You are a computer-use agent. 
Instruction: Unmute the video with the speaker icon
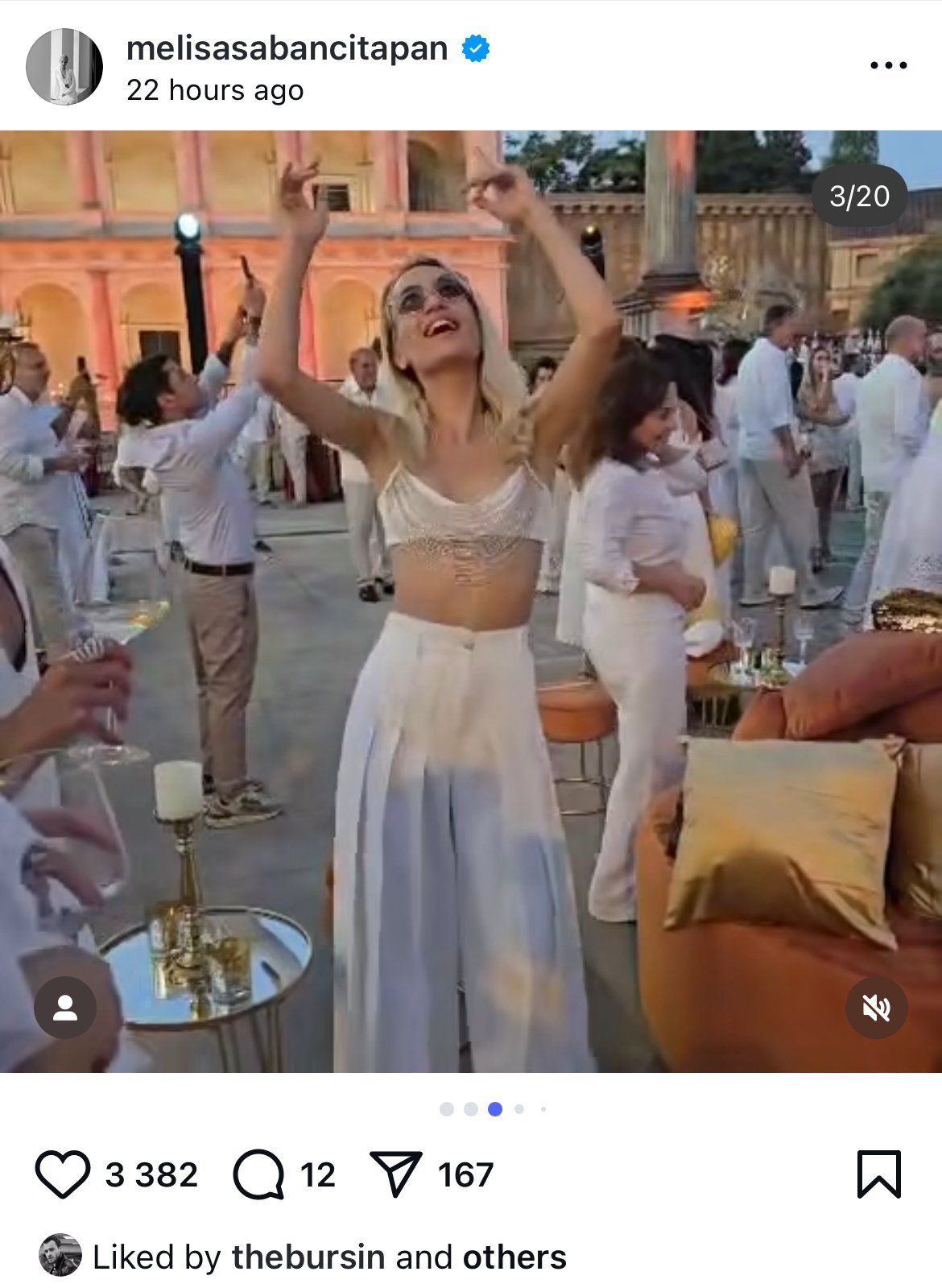point(876,1008)
